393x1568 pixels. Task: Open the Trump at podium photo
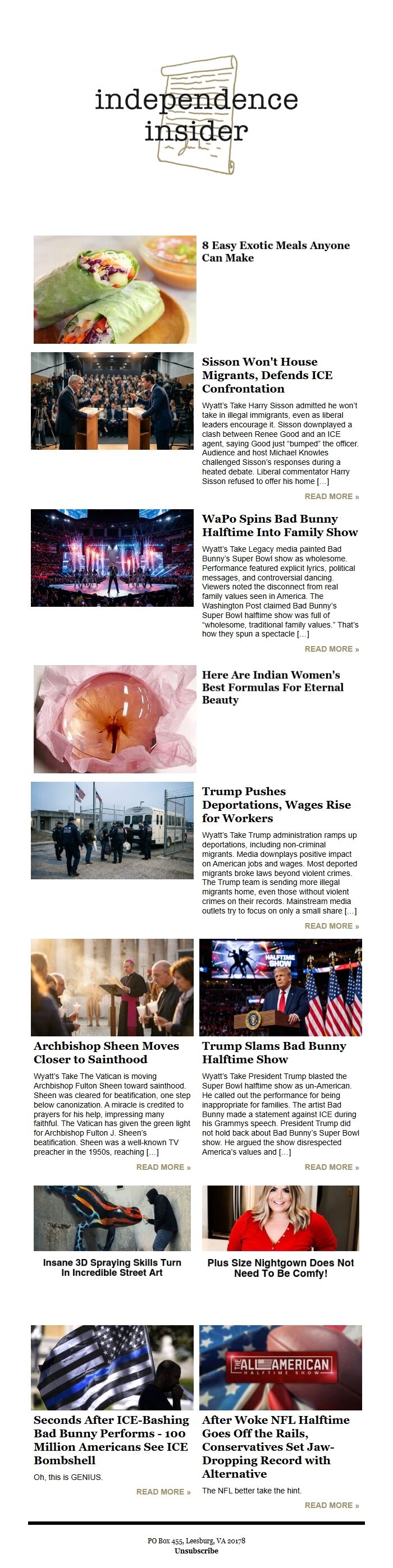(280, 988)
